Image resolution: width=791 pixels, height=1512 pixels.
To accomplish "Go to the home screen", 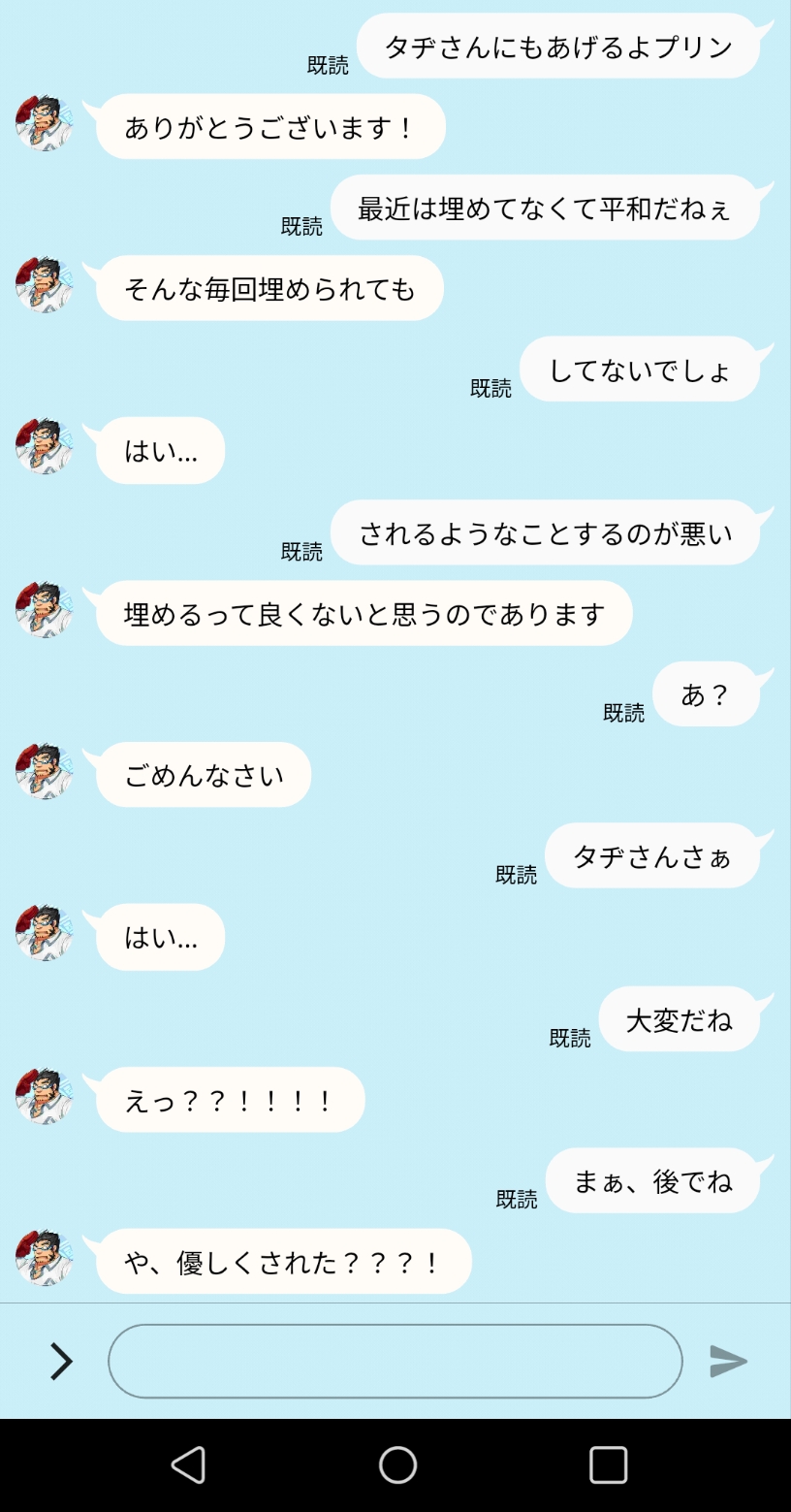I will point(397,1464).
